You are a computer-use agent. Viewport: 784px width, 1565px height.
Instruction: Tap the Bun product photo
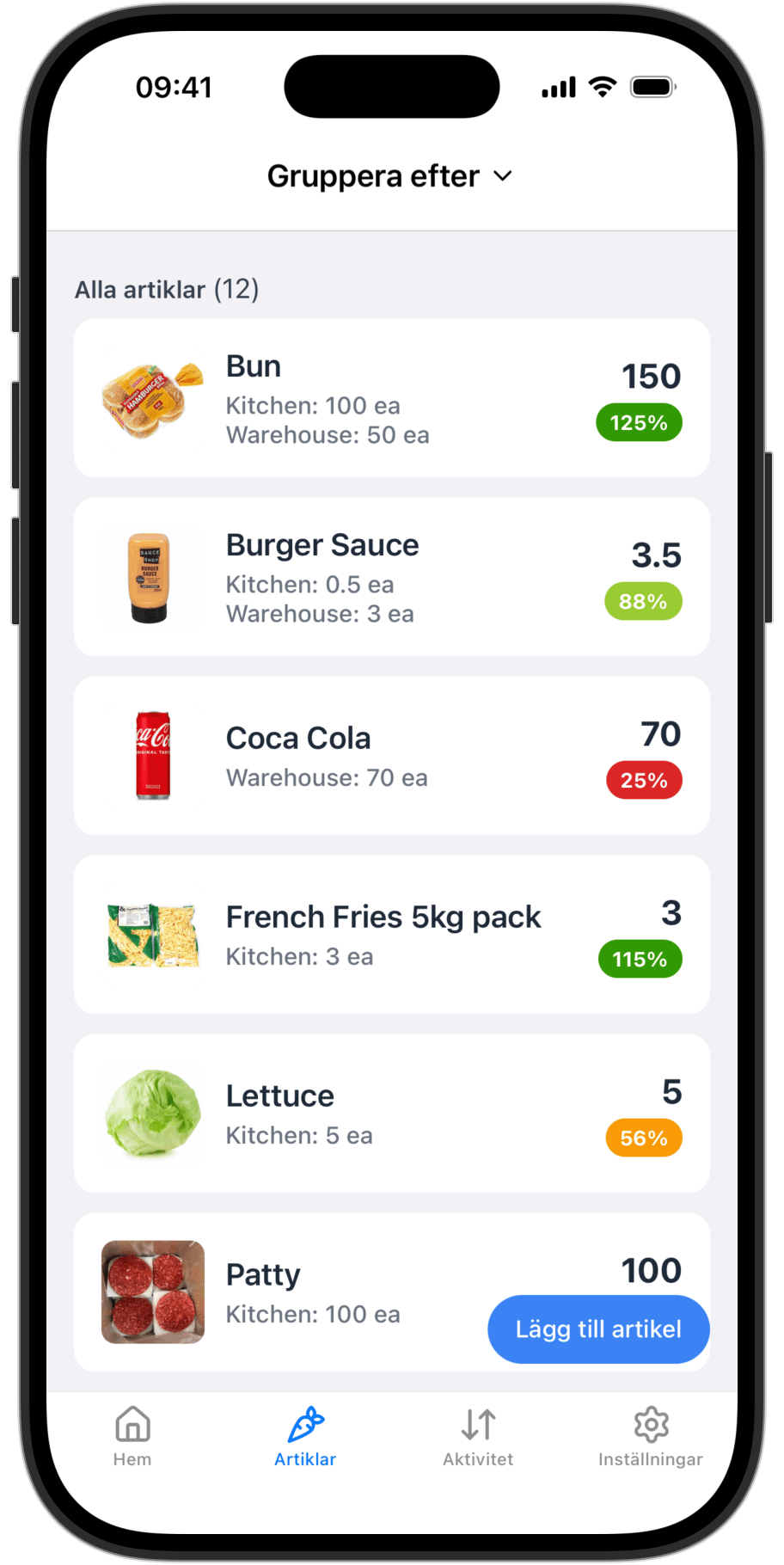[152, 397]
